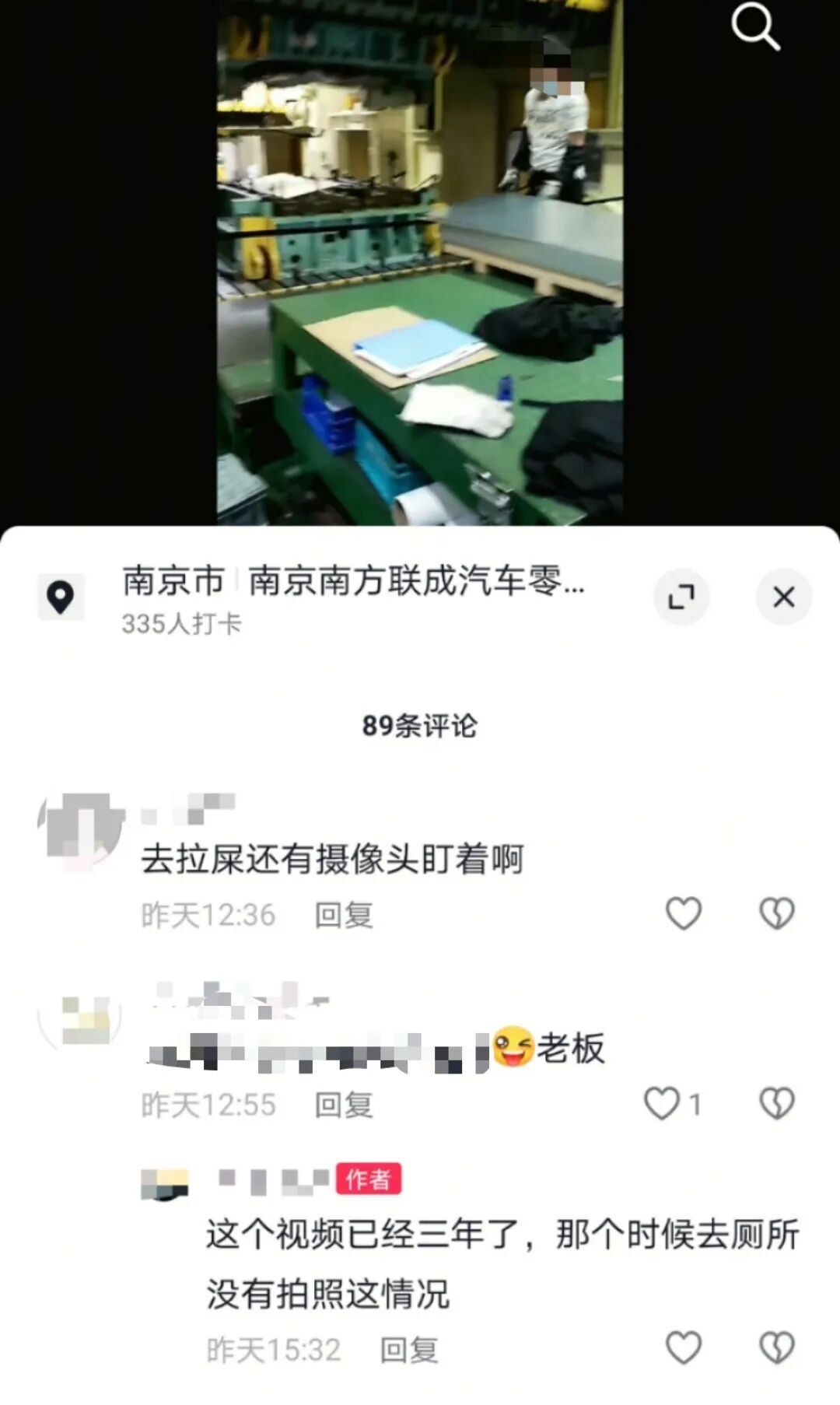Dislike the comment 去拉屎还有摄像头盯着啊
The image size is (840, 1405).
point(776,913)
